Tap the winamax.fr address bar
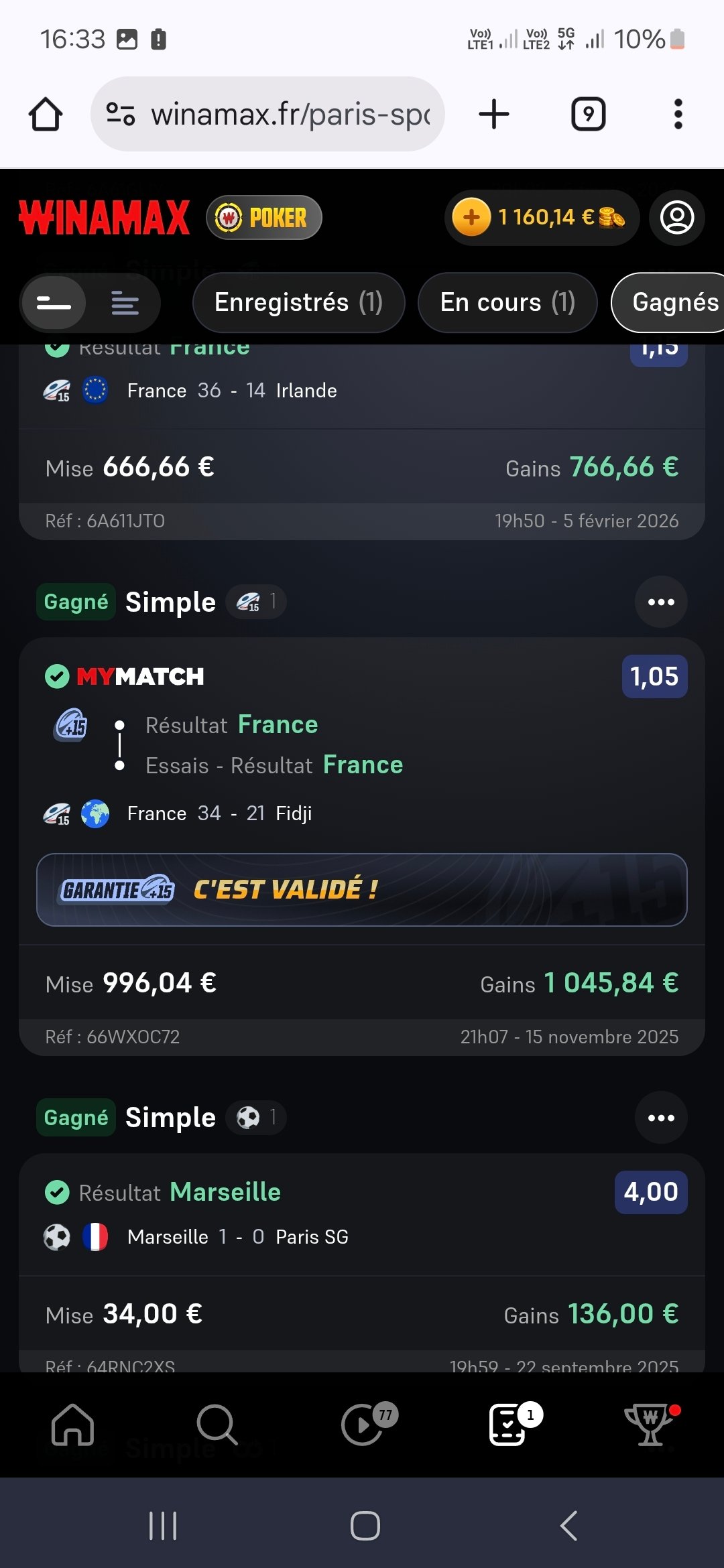The height and width of the screenshot is (1568, 724). click(268, 115)
